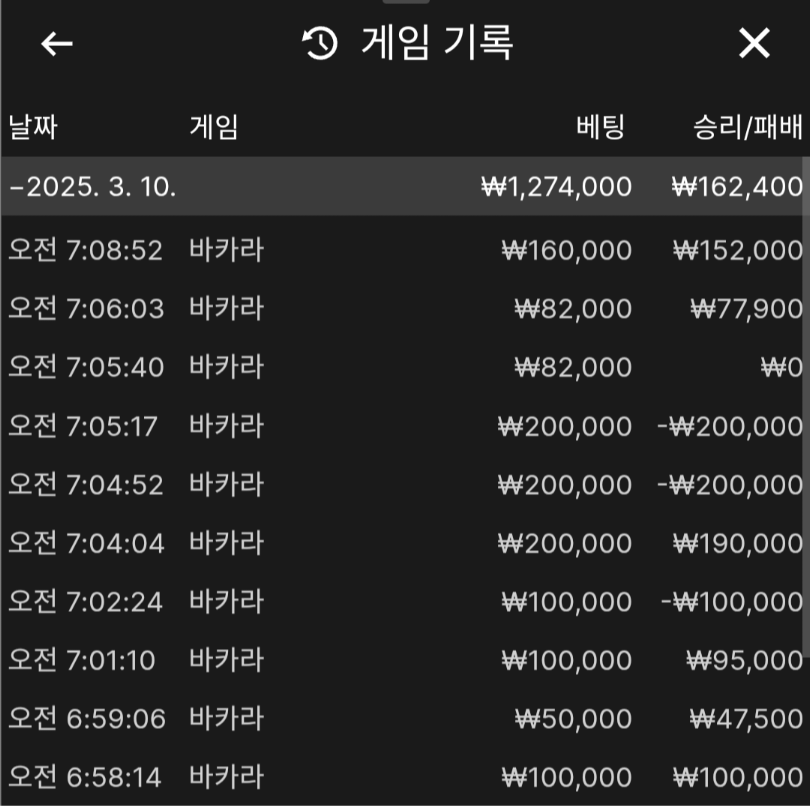Screen dimensions: 810x806
Task: Close the 게임 기록 panel
Action: tap(753, 43)
